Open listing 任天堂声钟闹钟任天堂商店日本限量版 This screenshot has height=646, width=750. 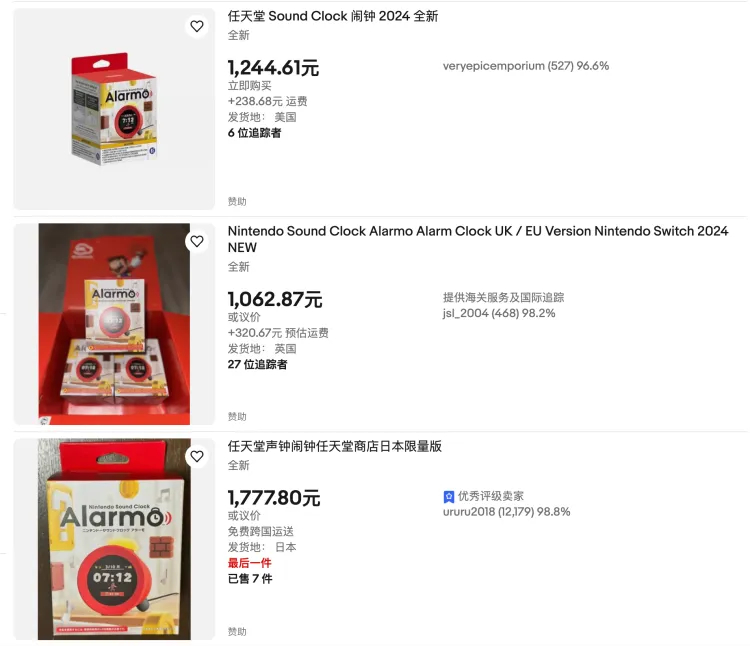[334, 446]
